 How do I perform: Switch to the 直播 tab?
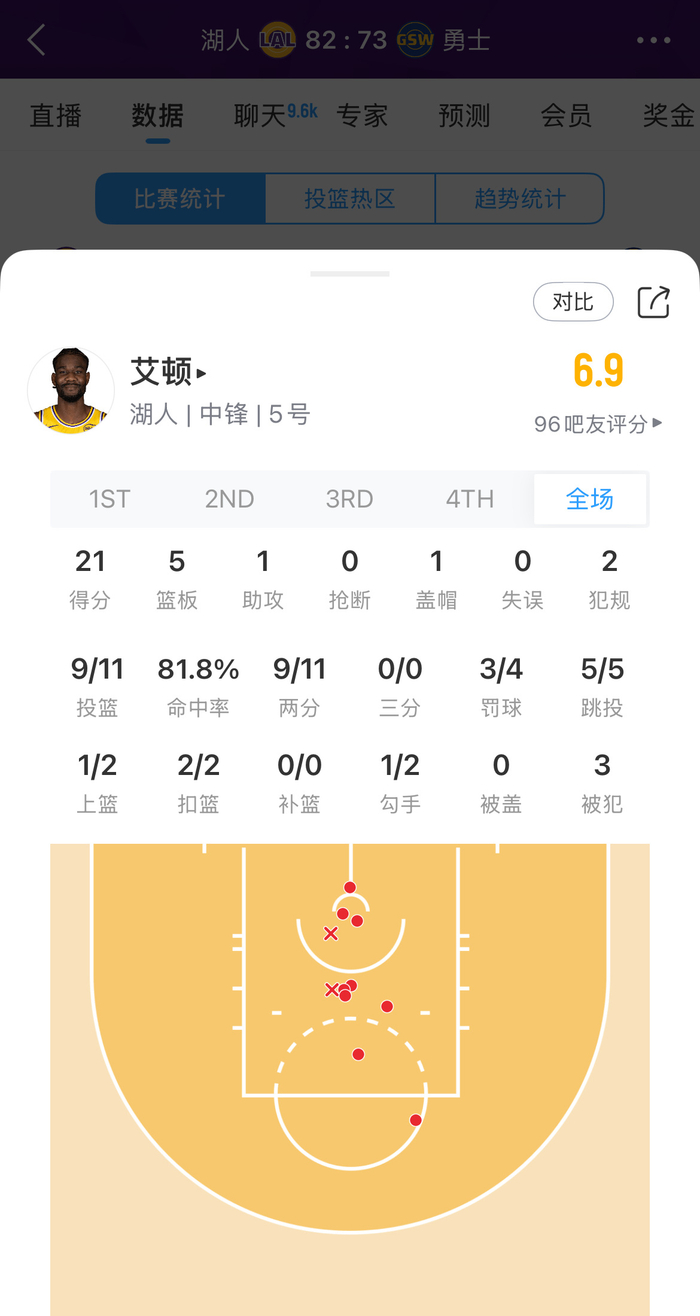[x=55, y=116]
